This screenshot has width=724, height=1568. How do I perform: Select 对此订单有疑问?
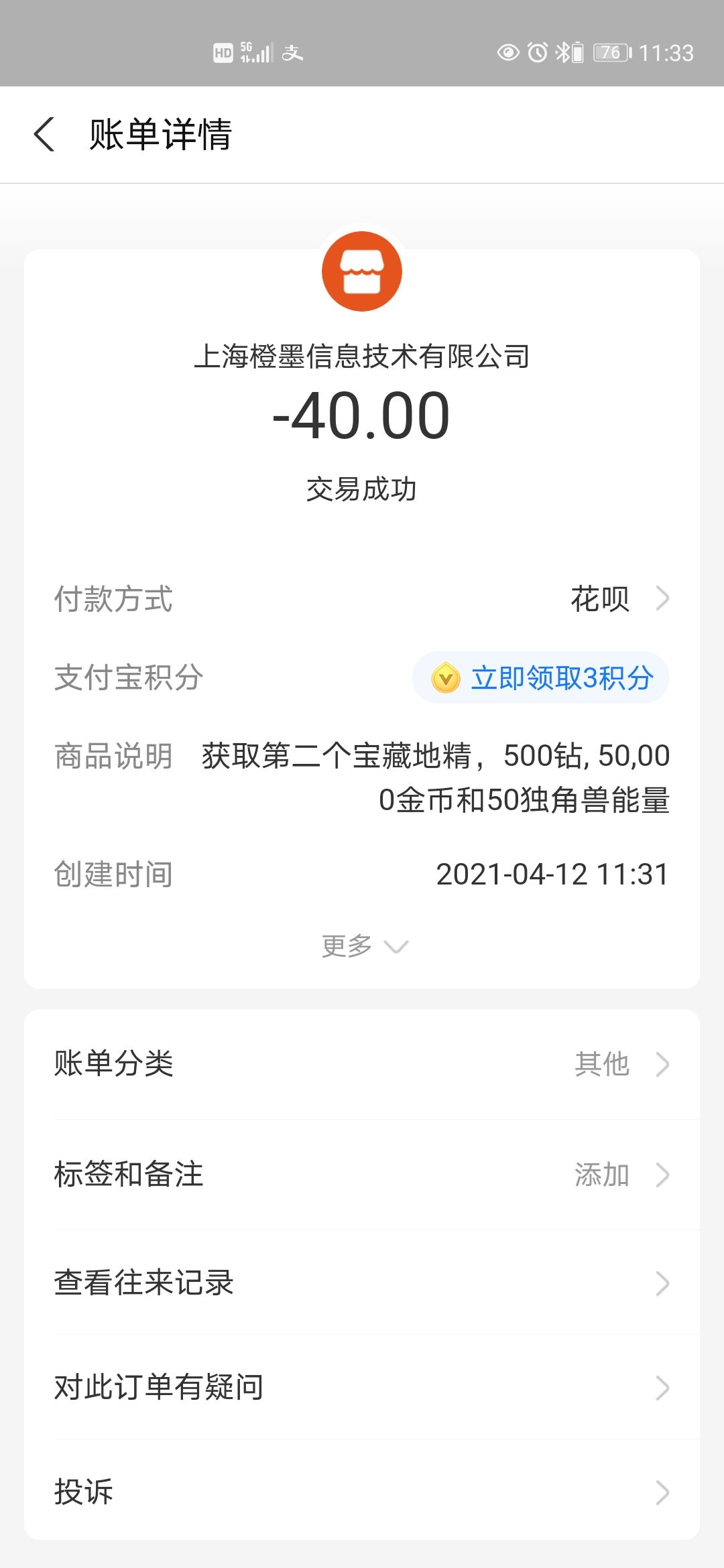coord(362,1387)
